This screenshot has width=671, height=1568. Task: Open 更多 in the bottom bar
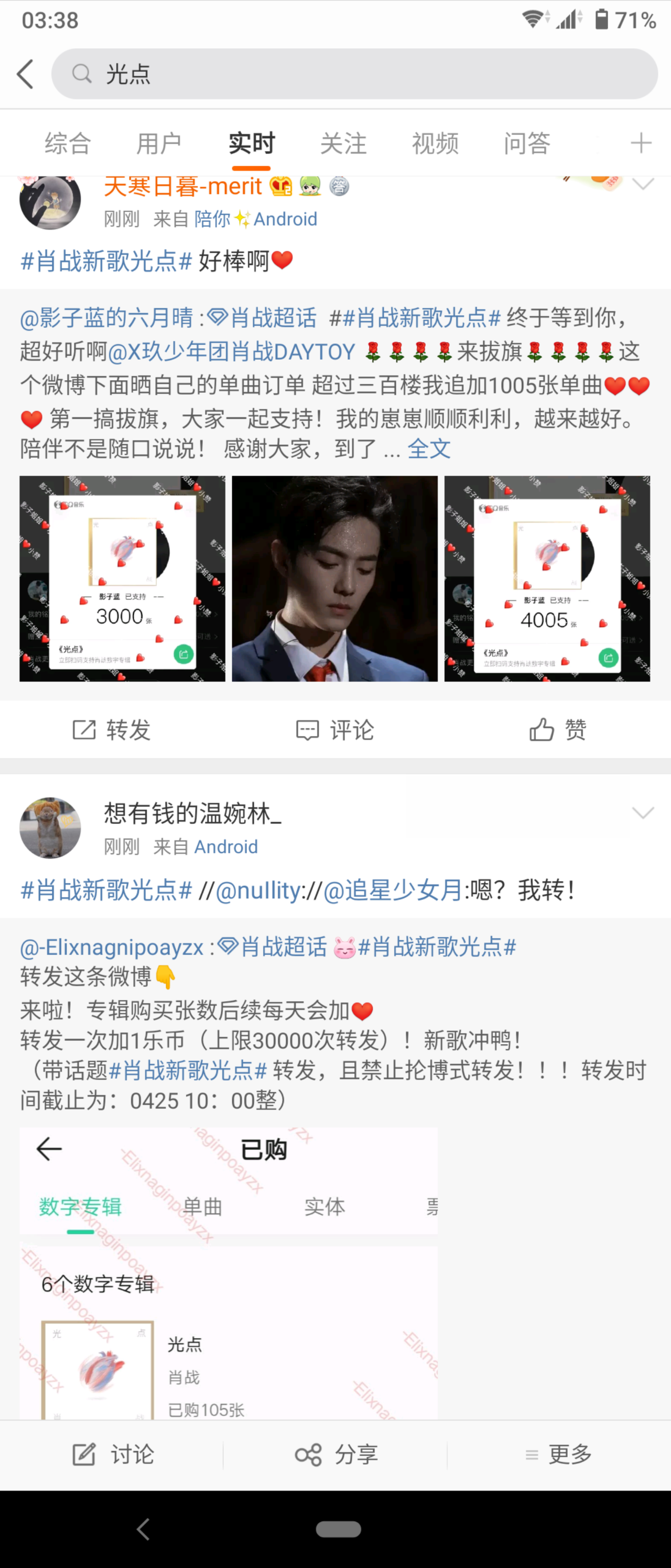click(558, 1454)
